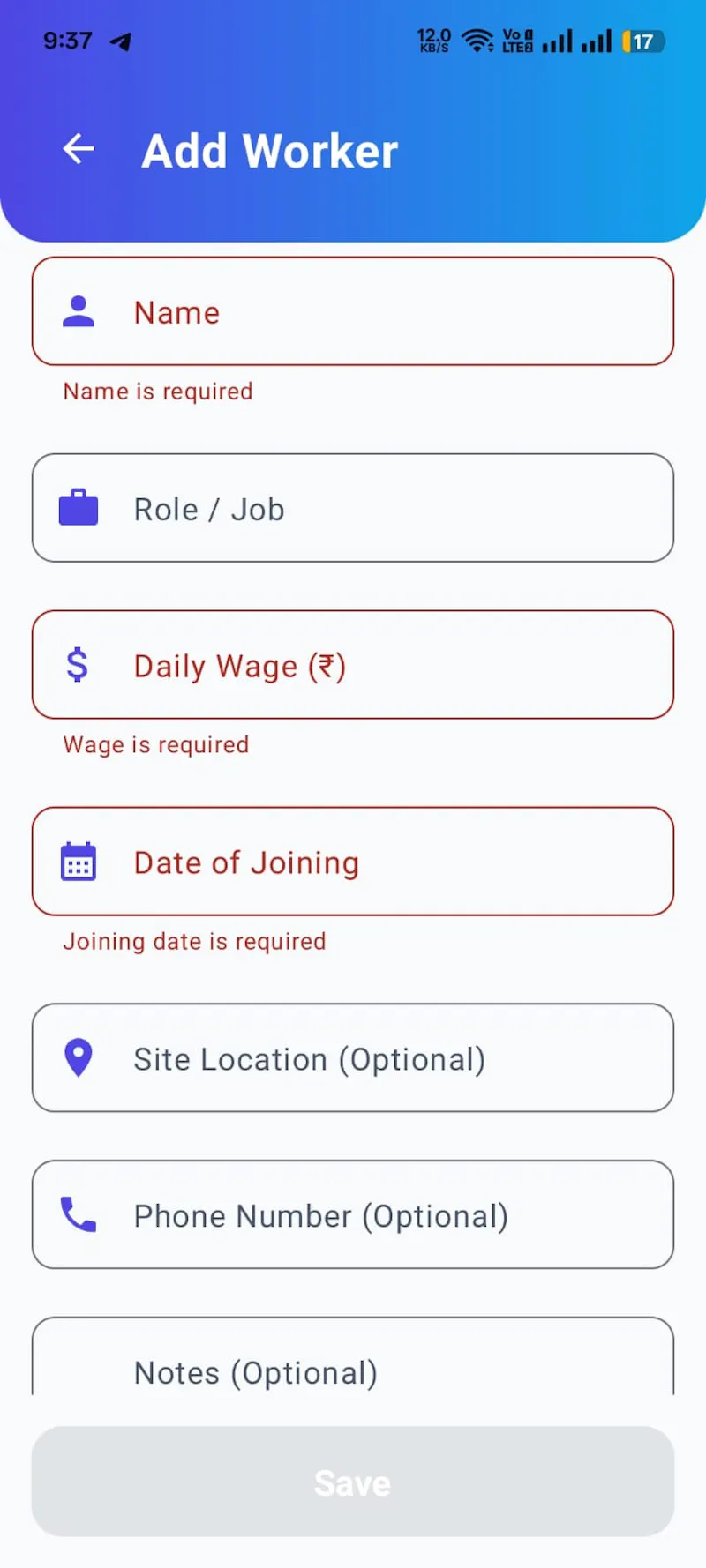Tap the Name input field
The width and height of the screenshot is (706, 1568).
(353, 311)
